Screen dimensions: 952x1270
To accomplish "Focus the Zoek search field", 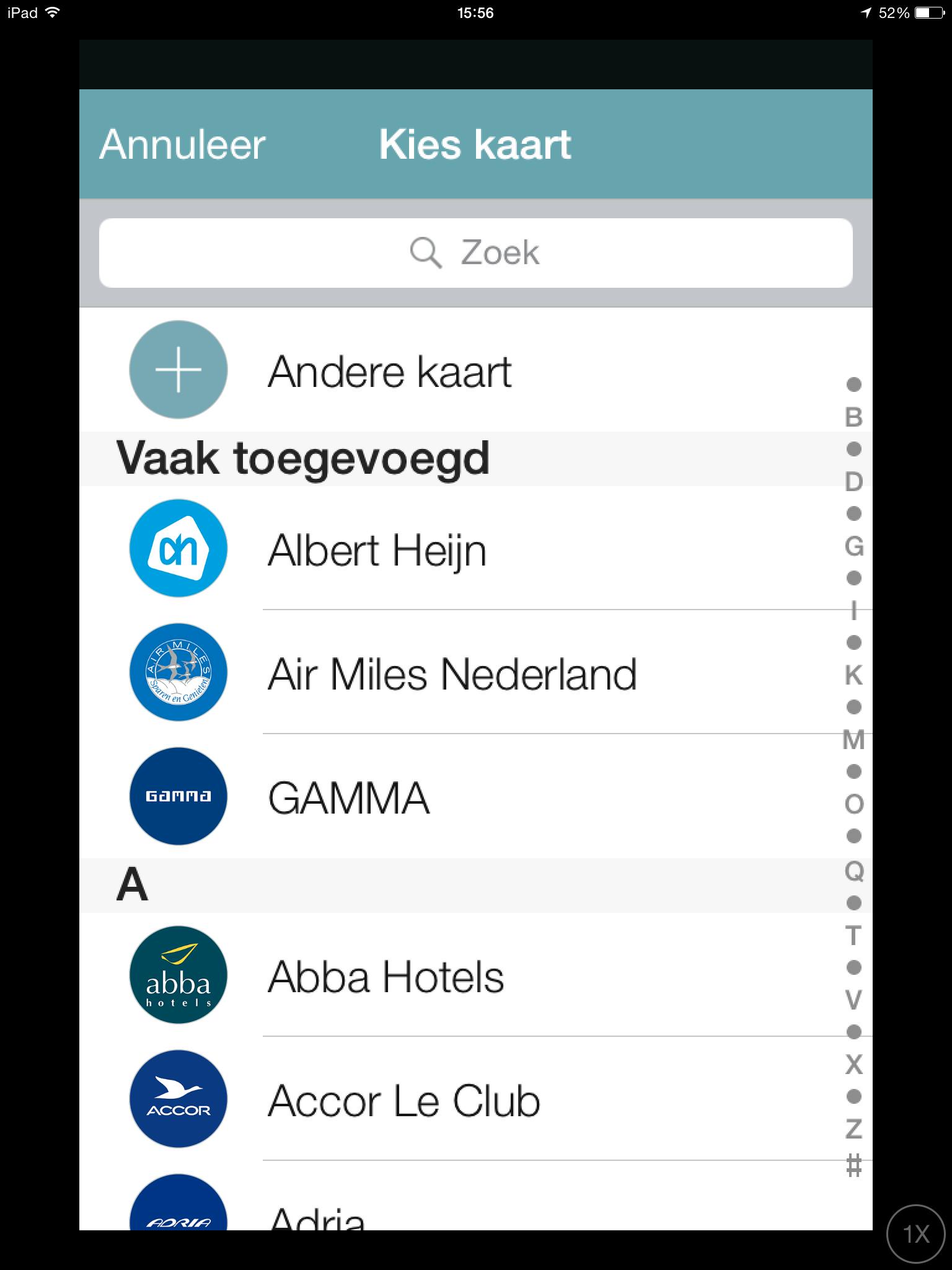I will click(475, 253).
